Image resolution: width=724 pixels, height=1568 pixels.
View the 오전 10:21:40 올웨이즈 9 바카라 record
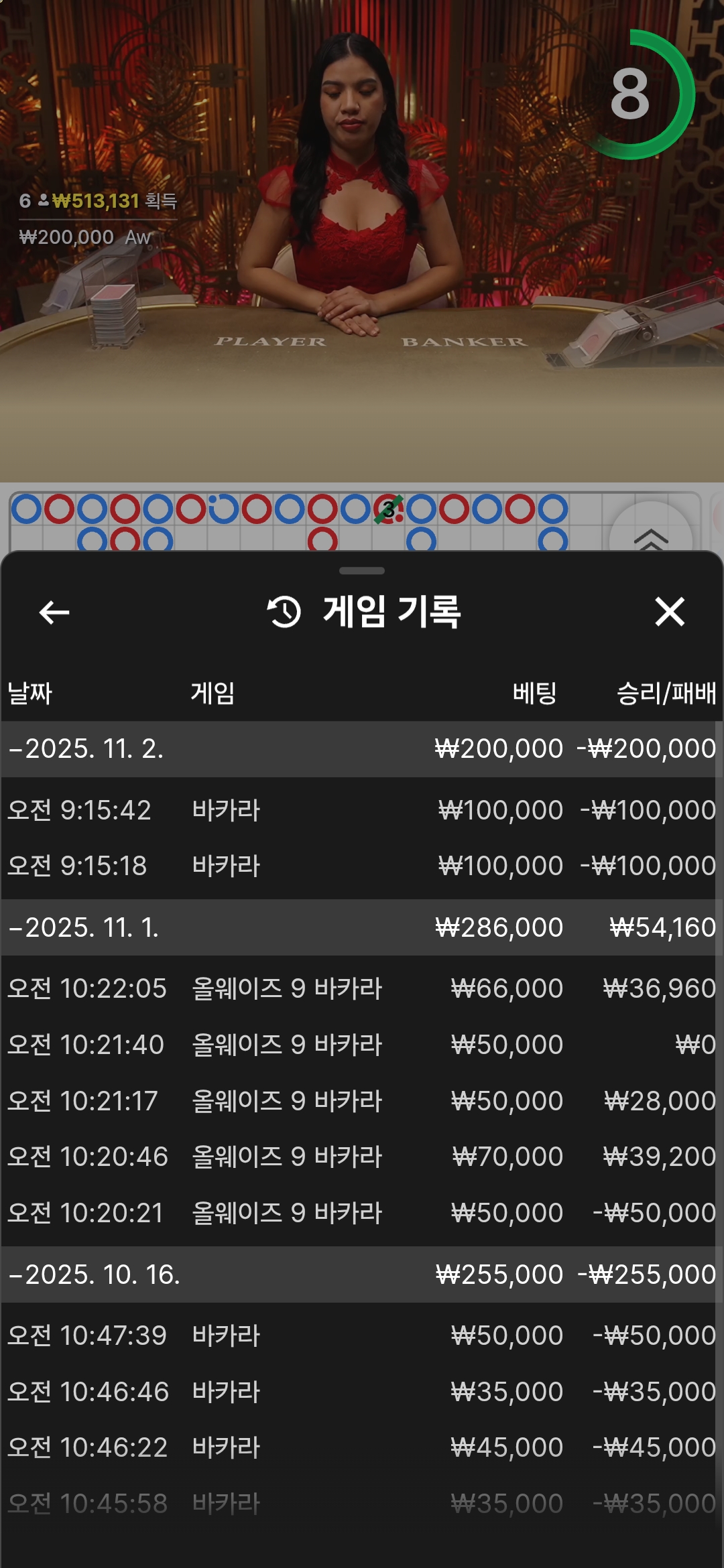362,1045
